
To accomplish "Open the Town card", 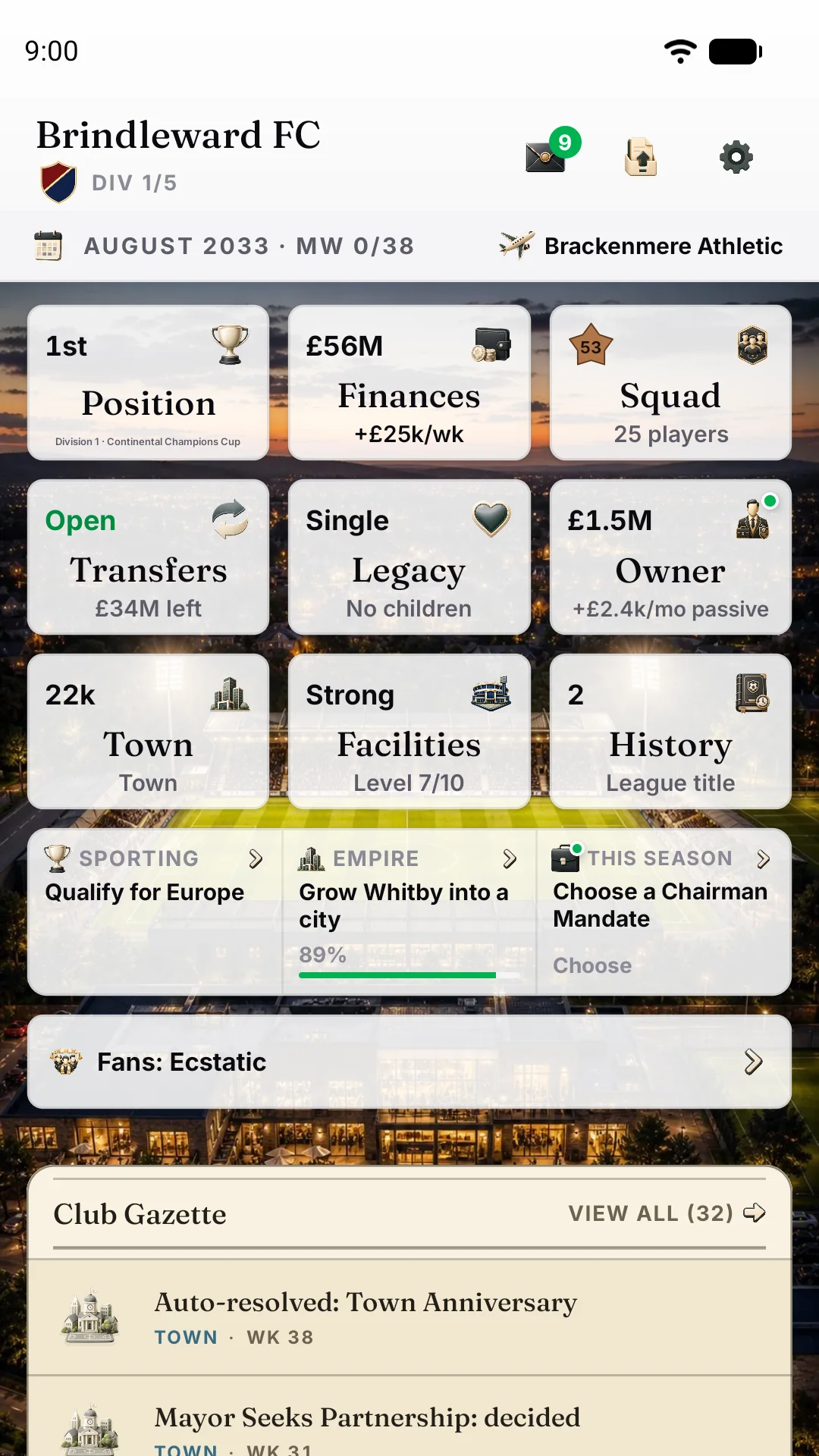I will click(x=149, y=731).
